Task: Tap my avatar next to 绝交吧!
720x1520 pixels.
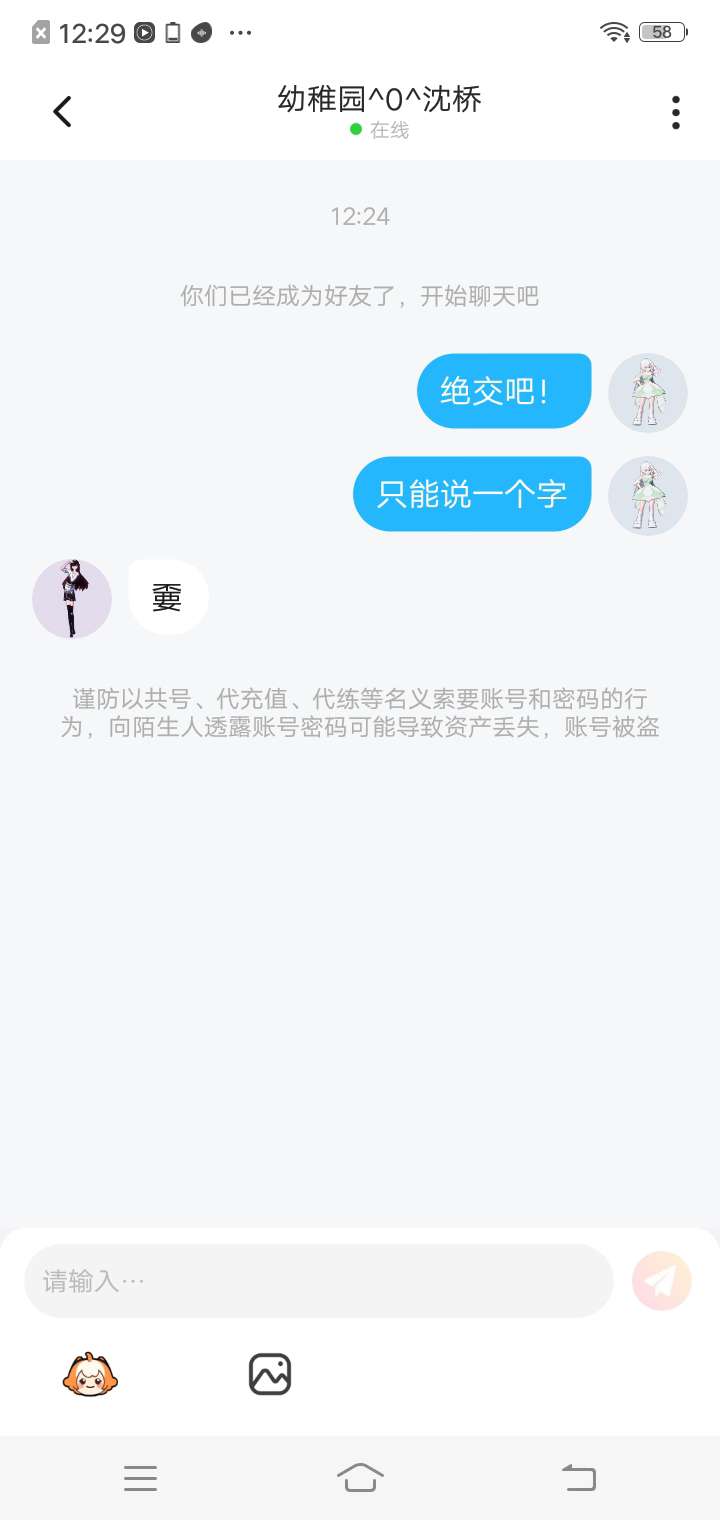Action: point(648,392)
